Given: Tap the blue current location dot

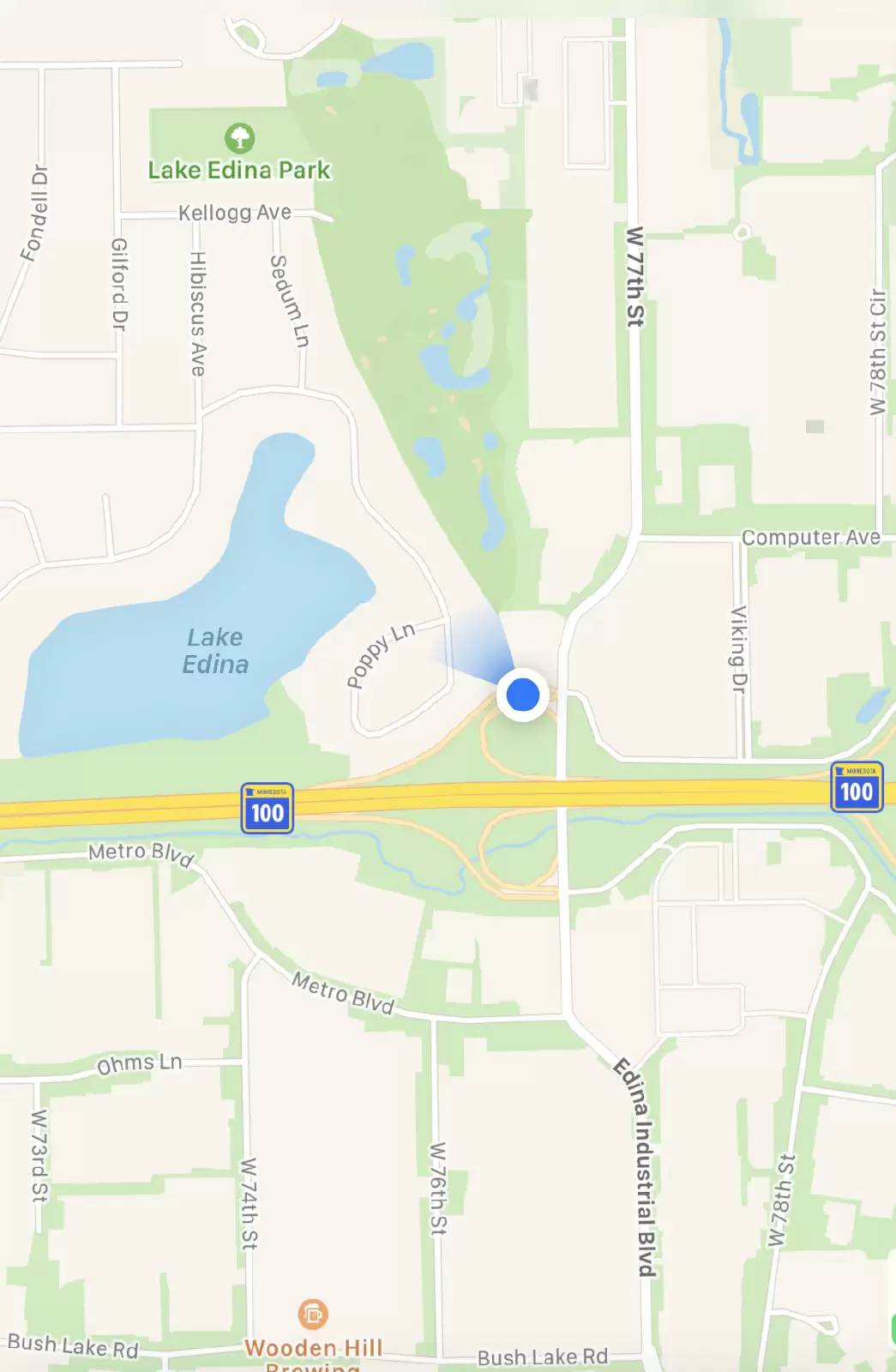Looking at the screenshot, I should point(522,694).
